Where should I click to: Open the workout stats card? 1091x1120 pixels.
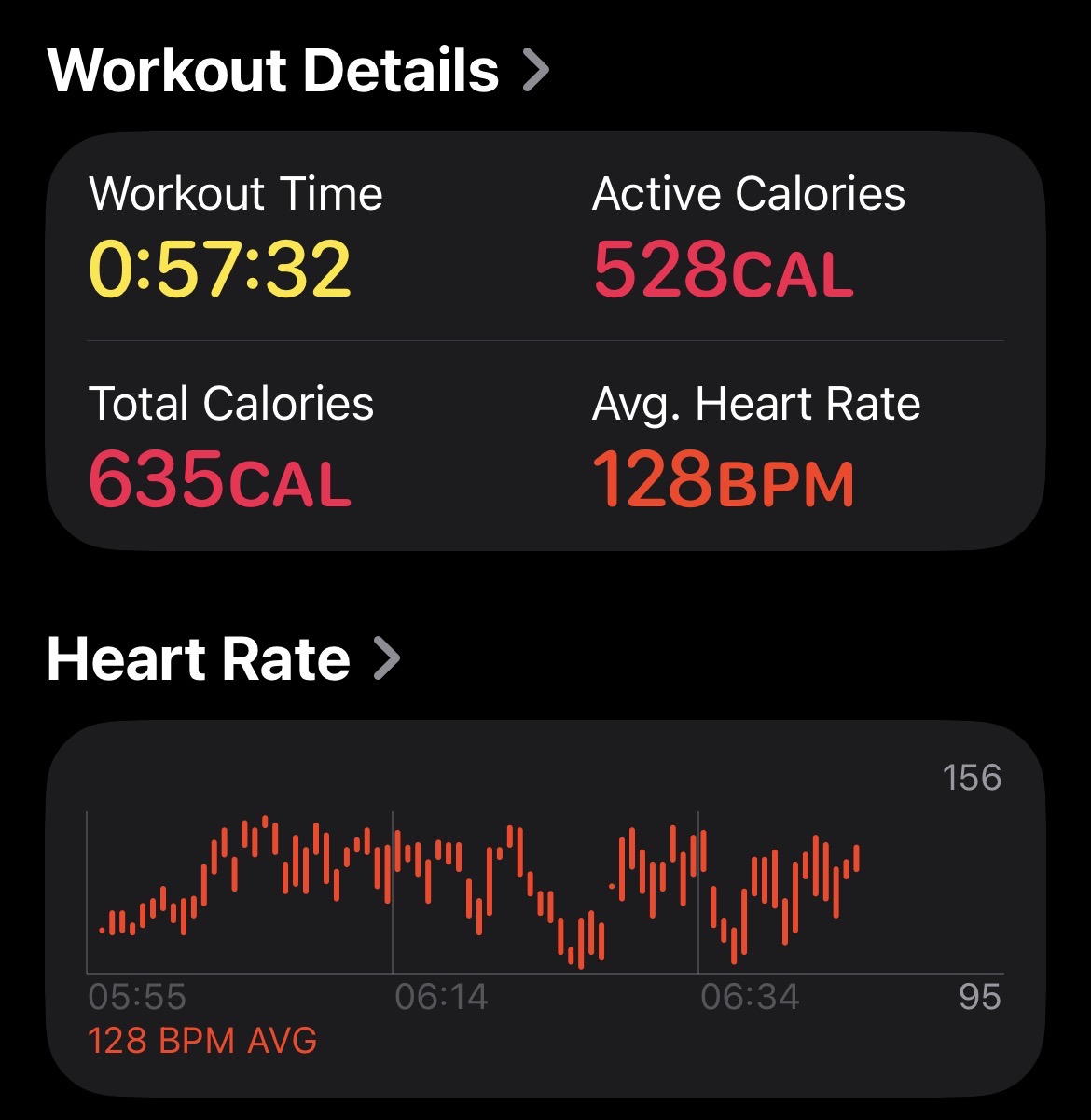(x=545, y=341)
